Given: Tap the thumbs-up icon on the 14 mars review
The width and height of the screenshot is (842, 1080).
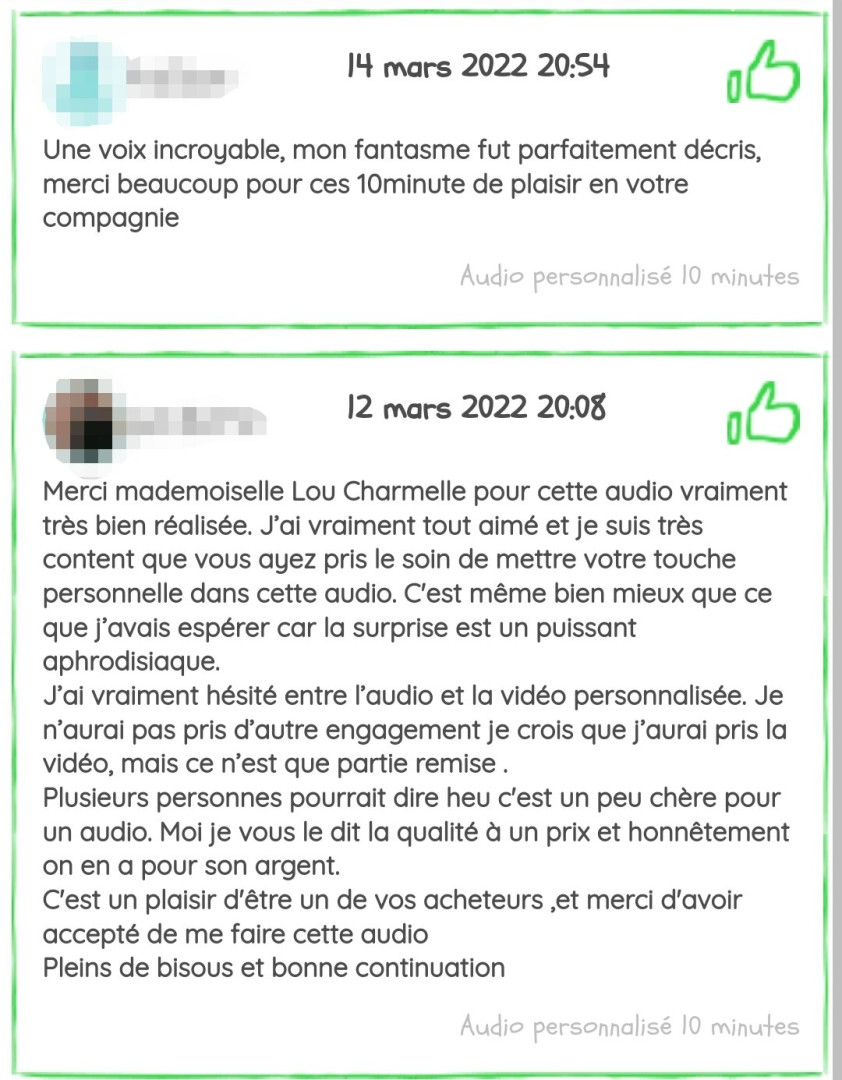Looking at the screenshot, I should (764, 75).
